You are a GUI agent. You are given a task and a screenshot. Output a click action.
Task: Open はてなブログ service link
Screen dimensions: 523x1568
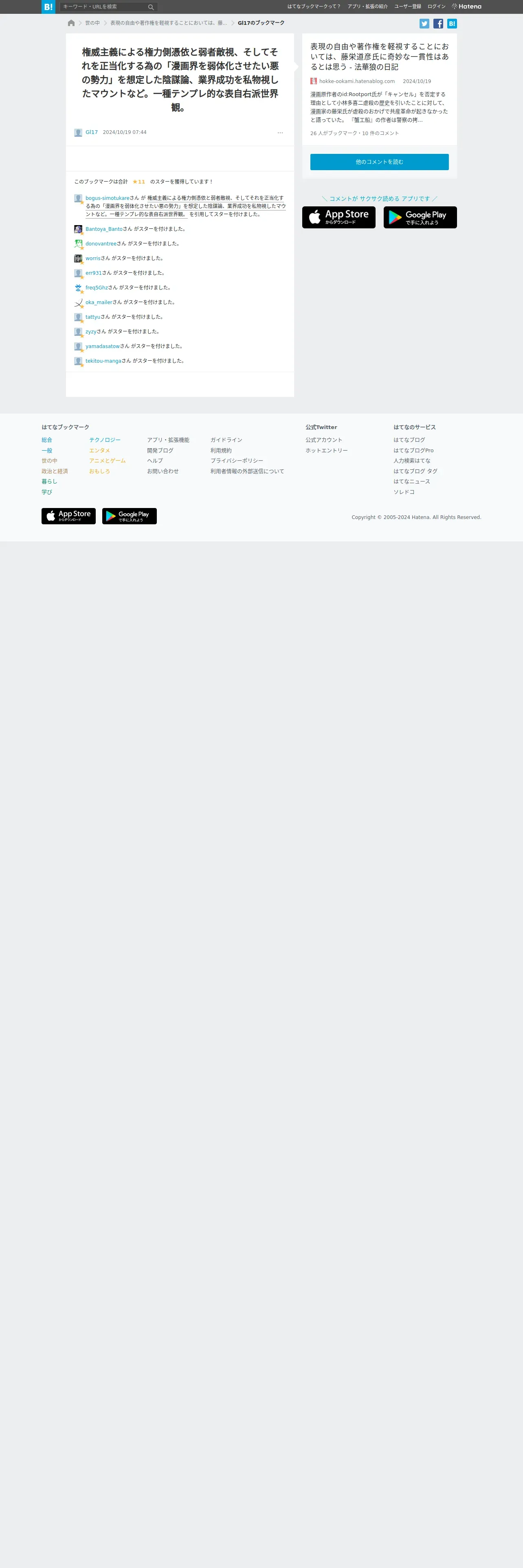click(x=409, y=440)
